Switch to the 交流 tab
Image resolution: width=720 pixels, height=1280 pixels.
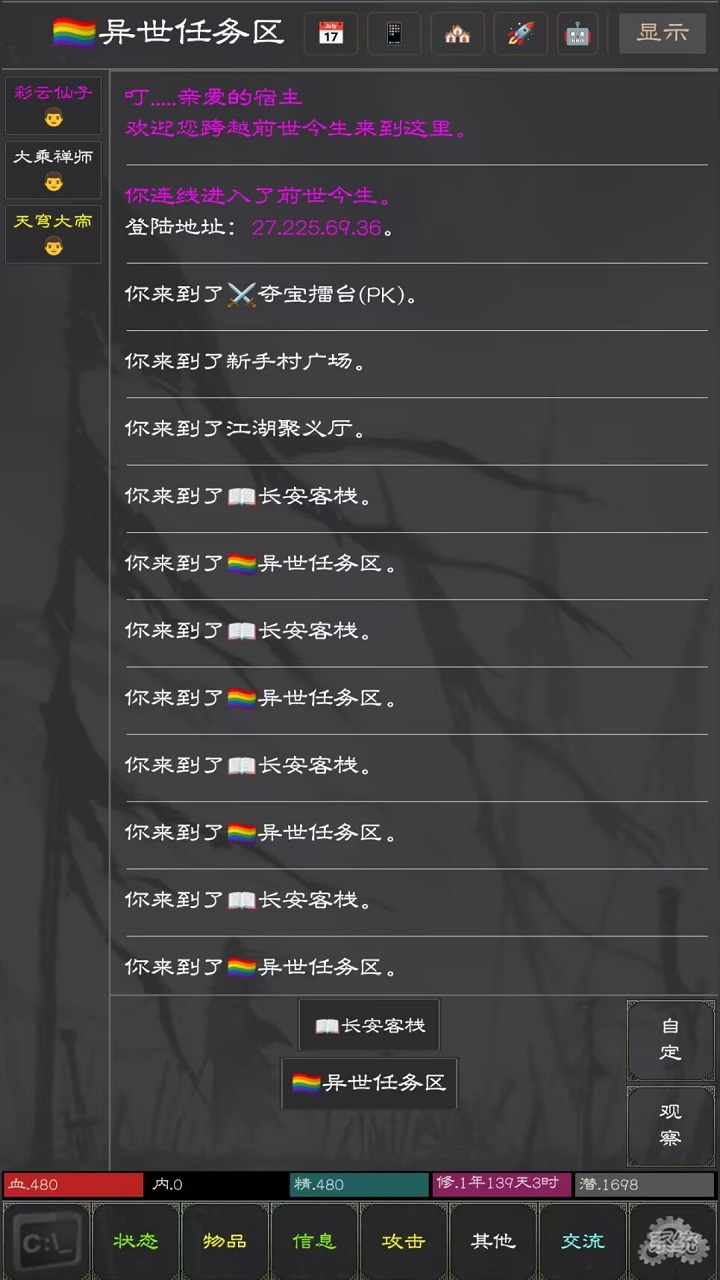click(x=582, y=1241)
